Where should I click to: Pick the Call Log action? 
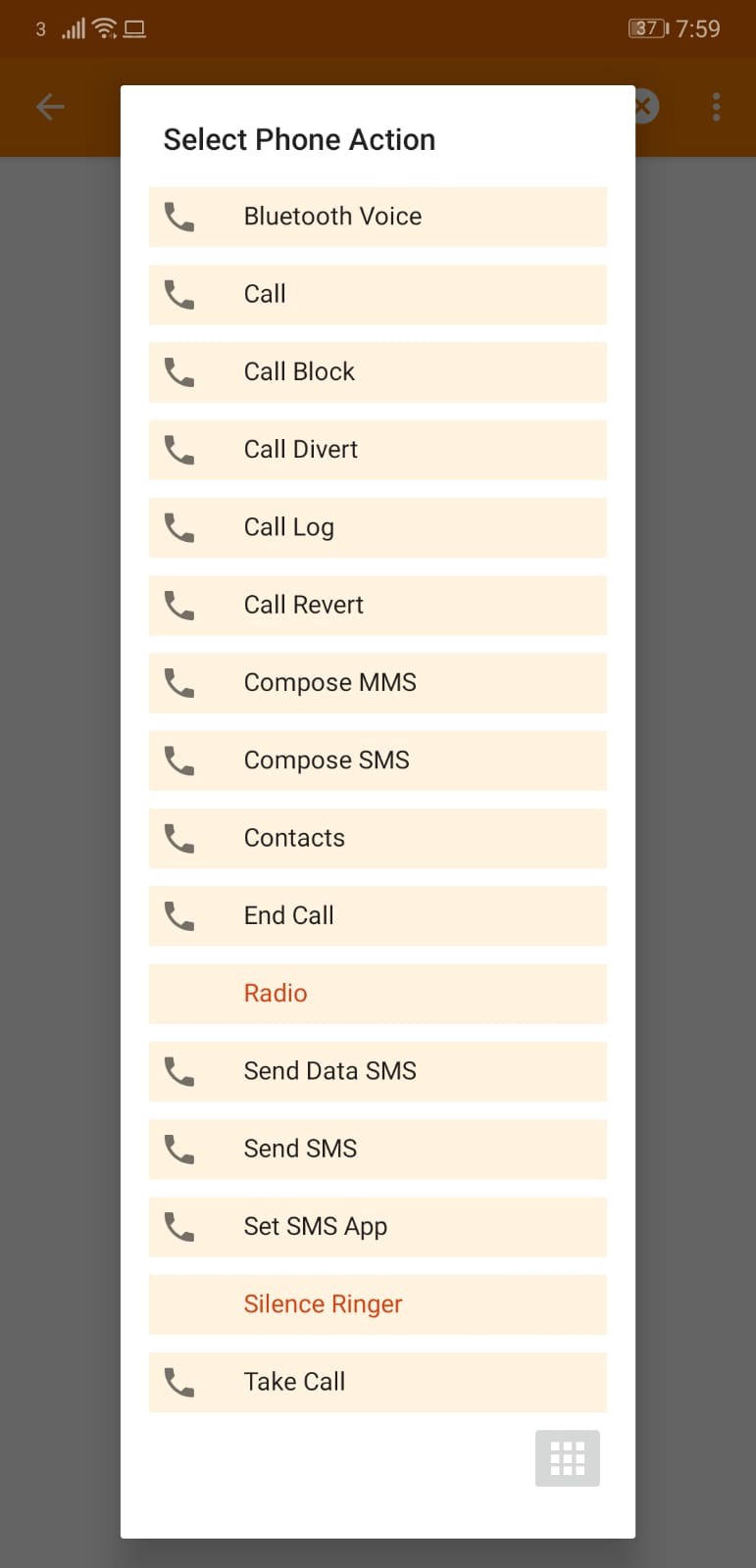[378, 527]
